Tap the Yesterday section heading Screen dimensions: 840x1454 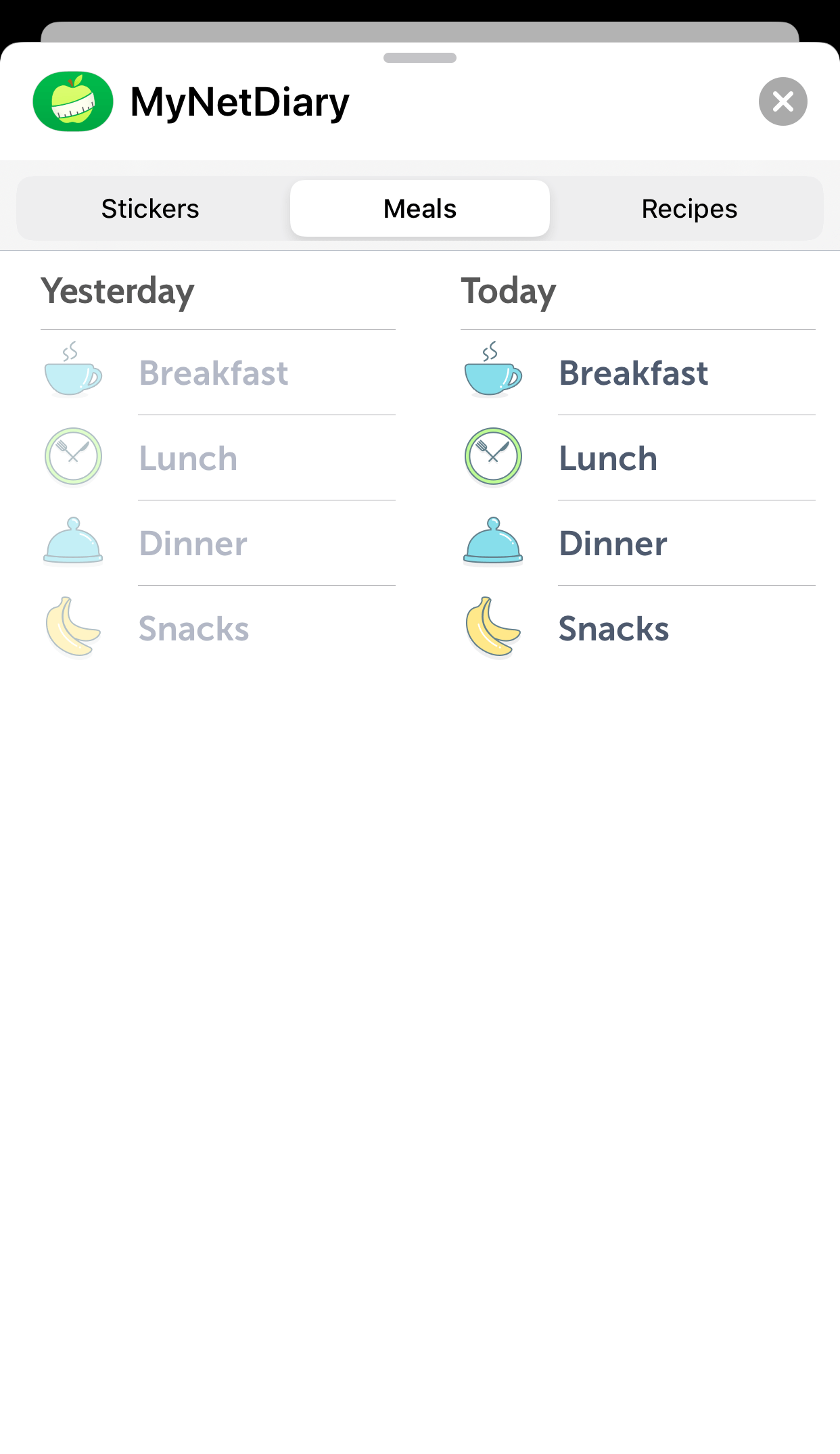click(x=118, y=291)
